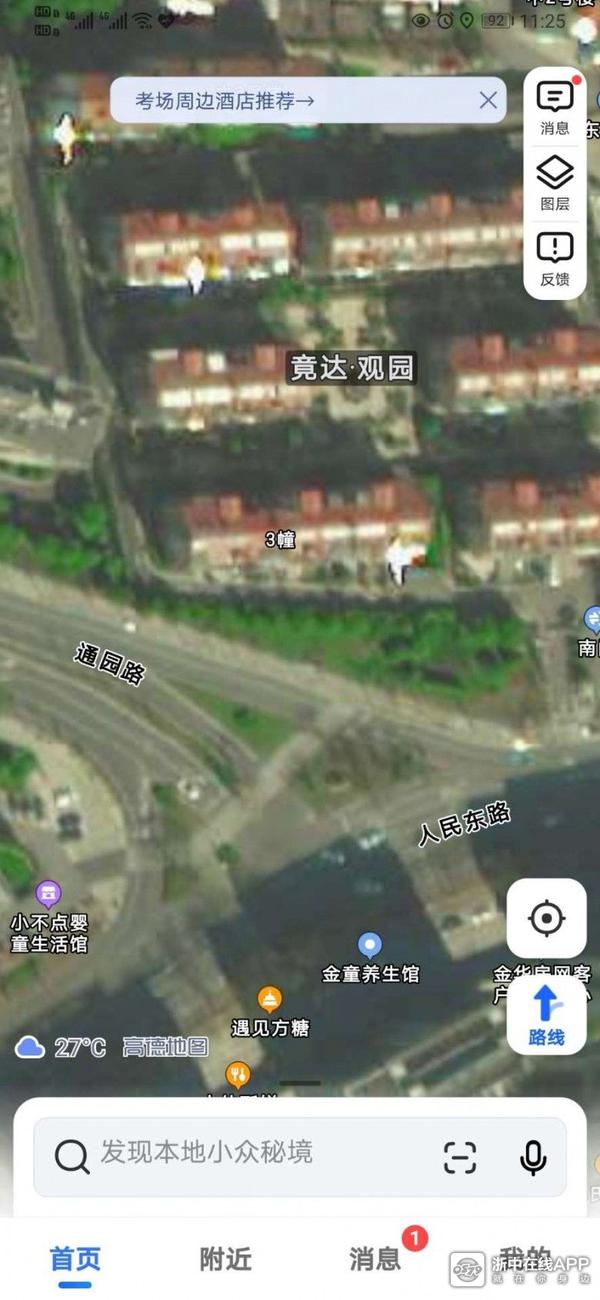Open the 反馈 feedback option

point(555,258)
